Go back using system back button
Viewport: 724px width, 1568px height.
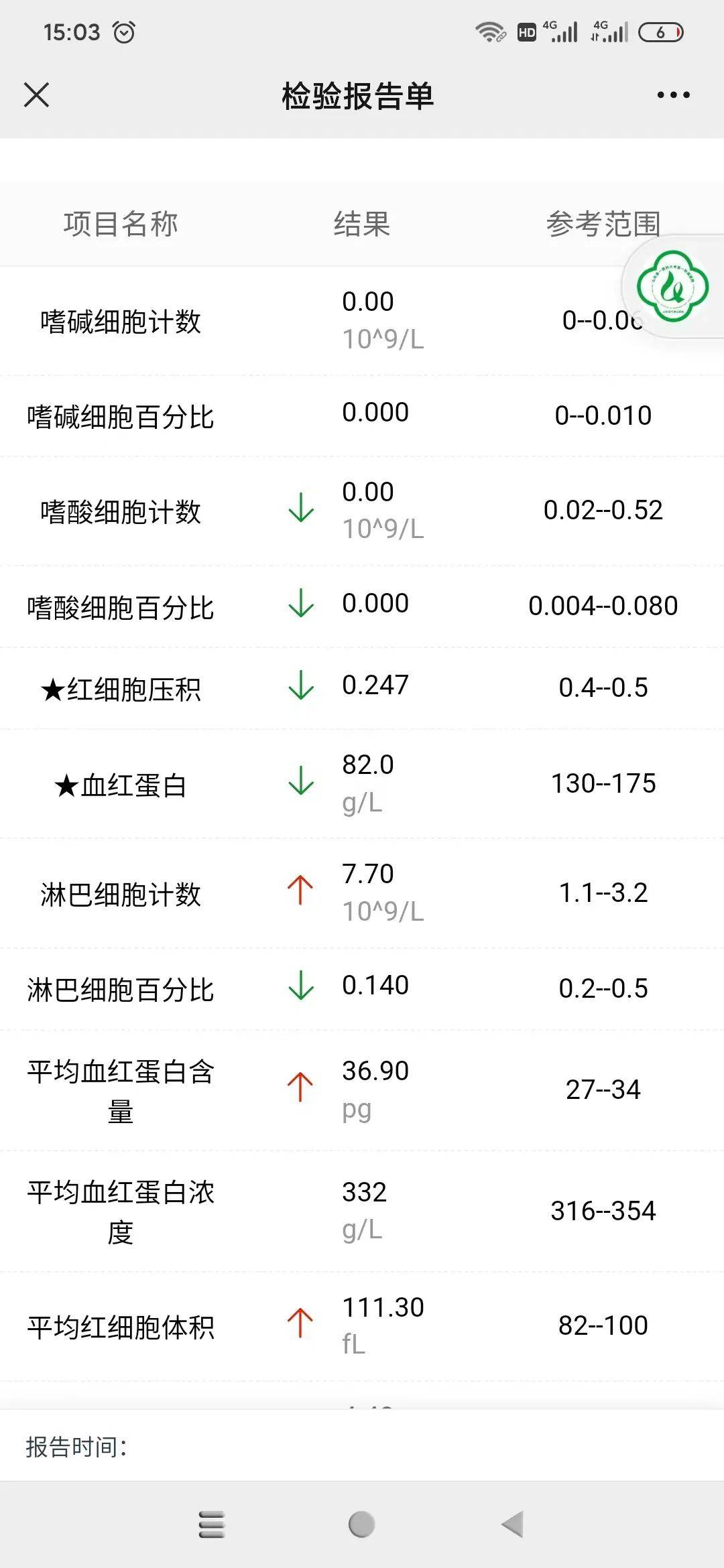tap(513, 1524)
